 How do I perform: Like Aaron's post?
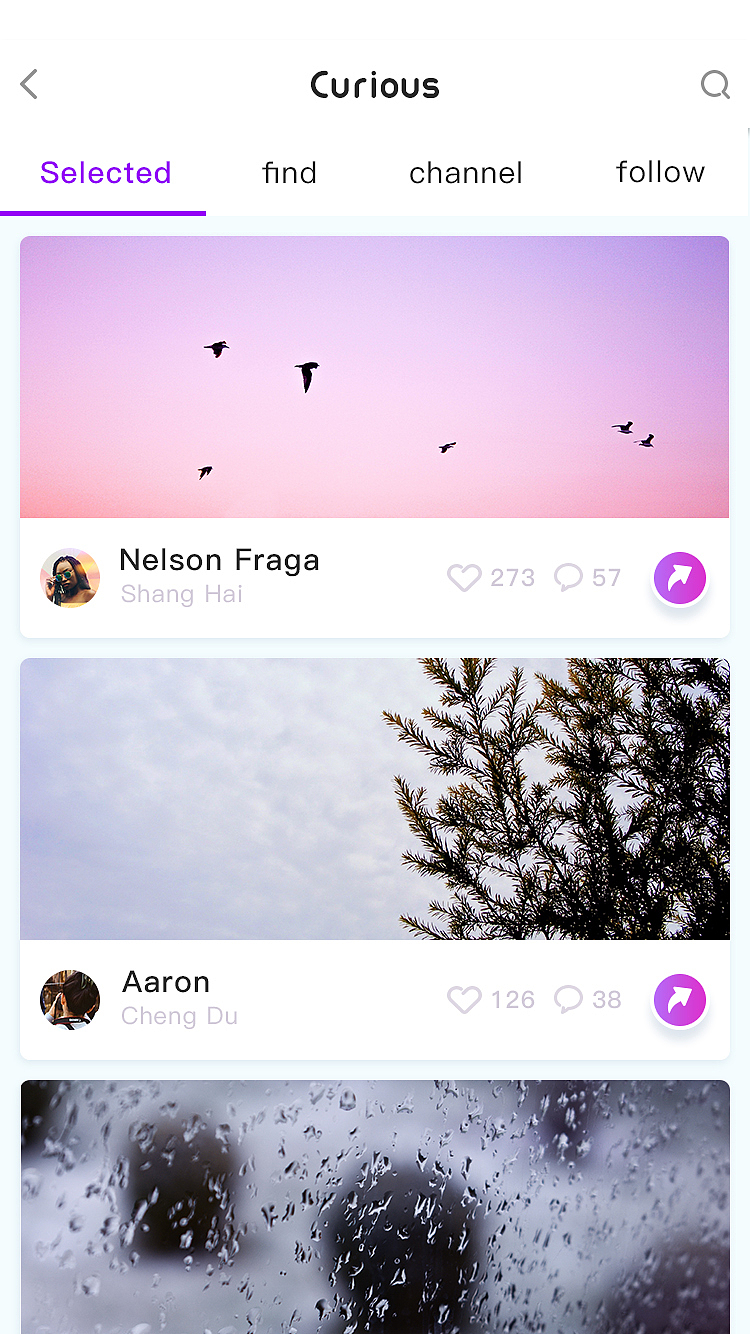[463, 999]
